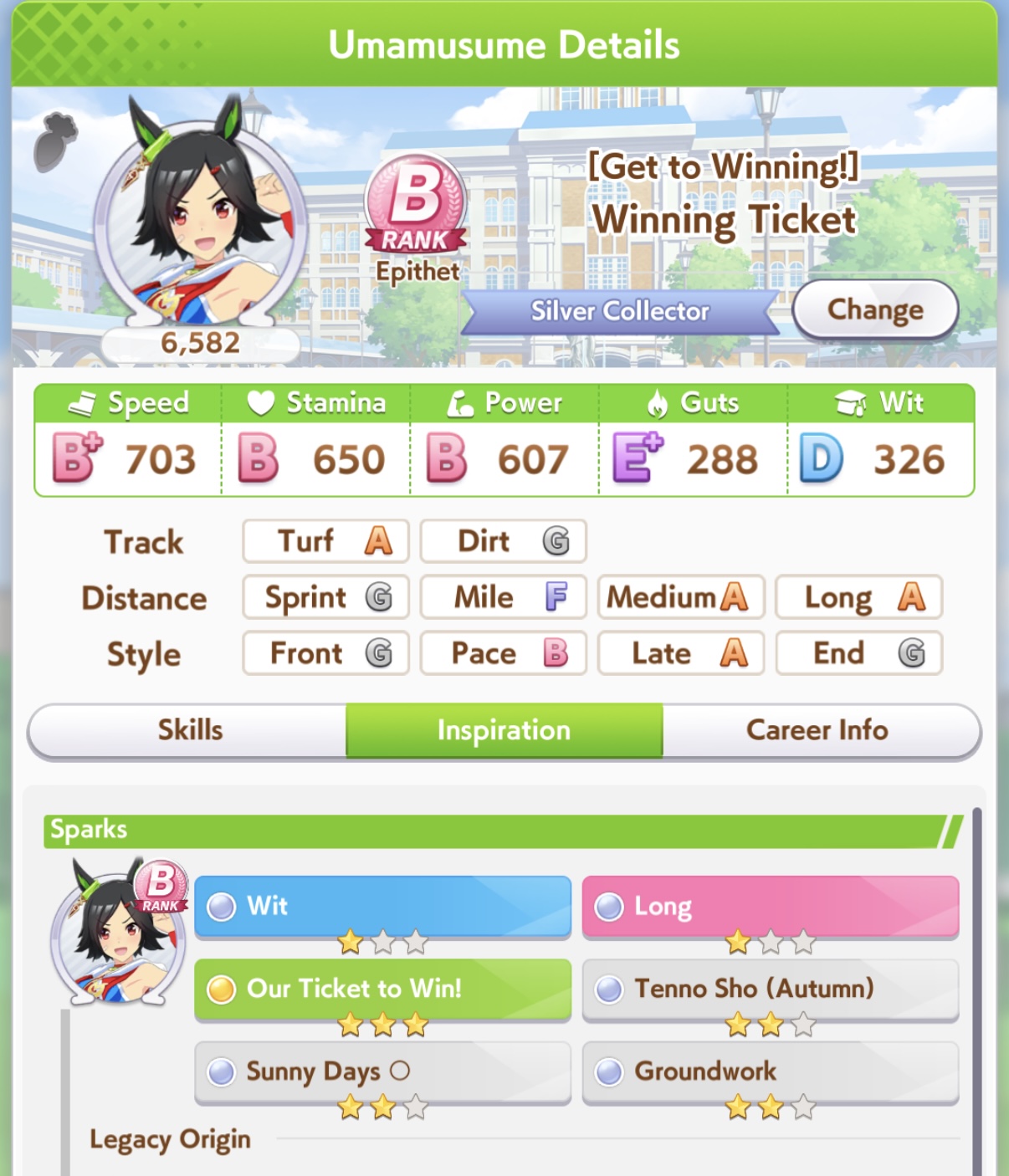
Task: Select the Inspiration tab
Action: pos(504,730)
